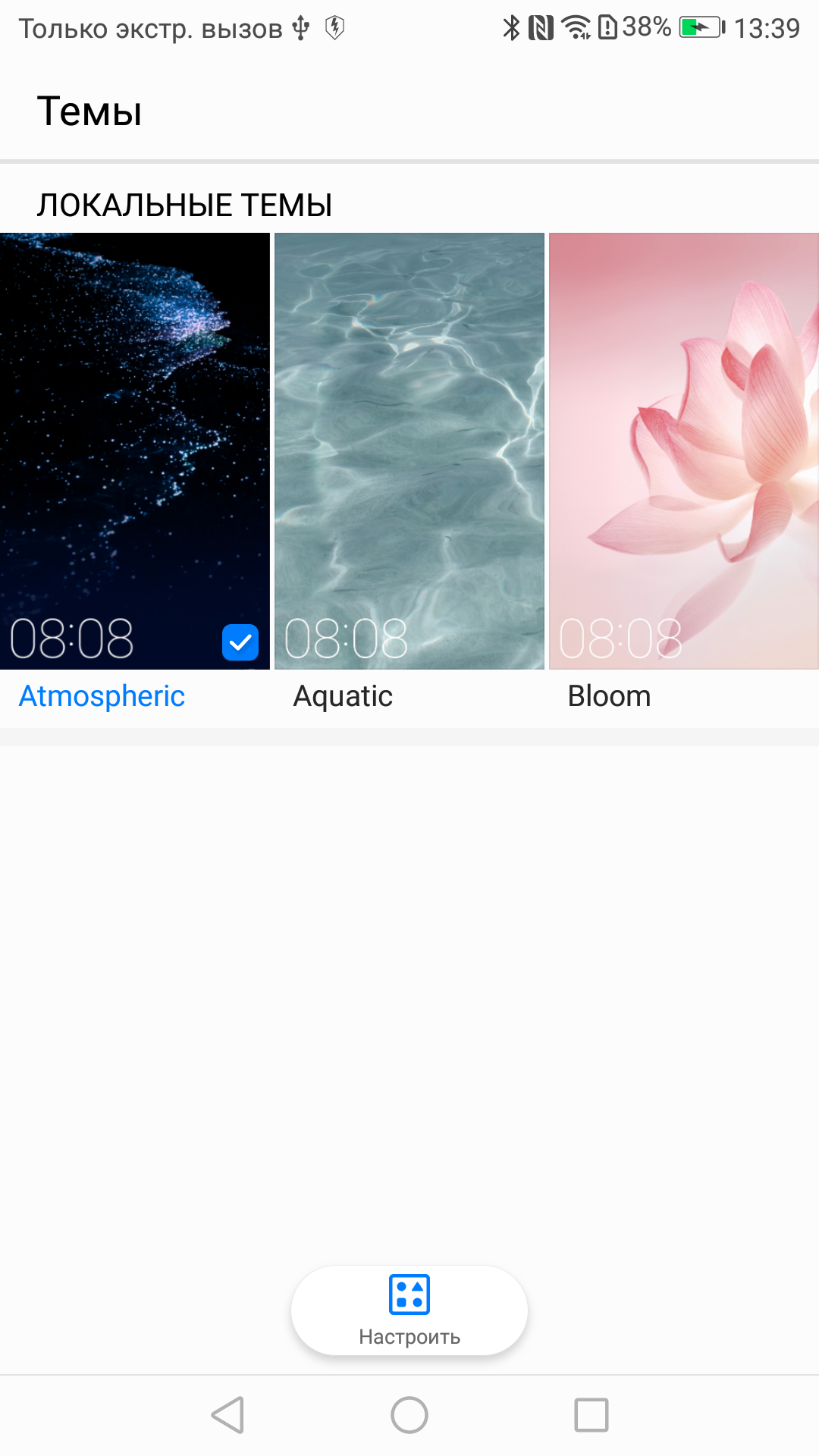Go back using the navigation bar

click(227, 1415)
